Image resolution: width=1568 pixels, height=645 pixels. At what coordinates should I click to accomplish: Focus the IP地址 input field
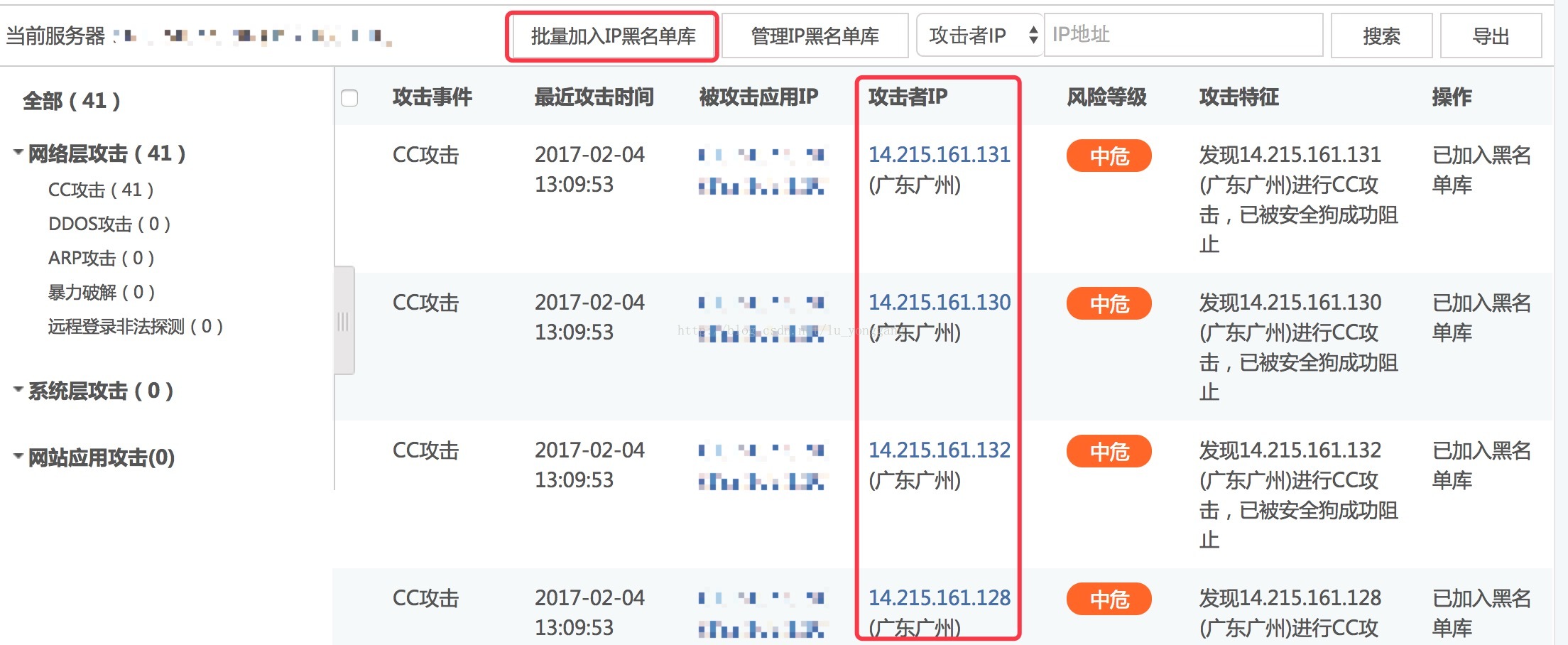1182,35
